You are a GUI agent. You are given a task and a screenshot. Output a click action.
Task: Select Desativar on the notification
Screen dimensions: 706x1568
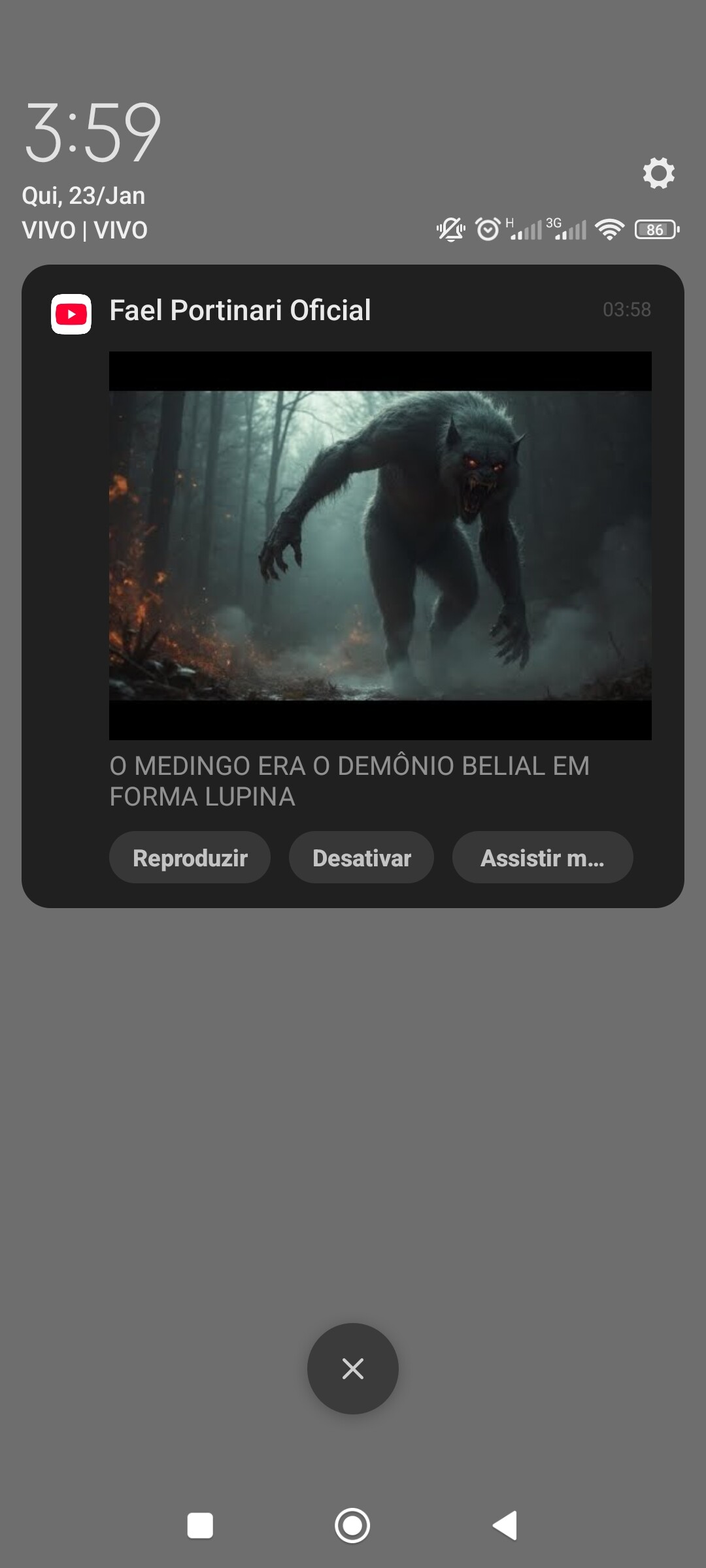coord(361,857)
